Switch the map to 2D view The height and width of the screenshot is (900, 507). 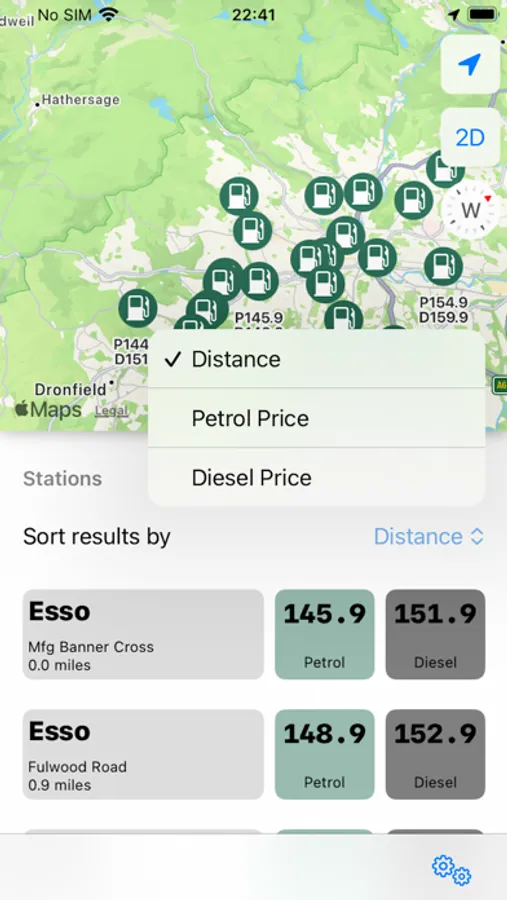pyautogui.click(x=470, y=137)
